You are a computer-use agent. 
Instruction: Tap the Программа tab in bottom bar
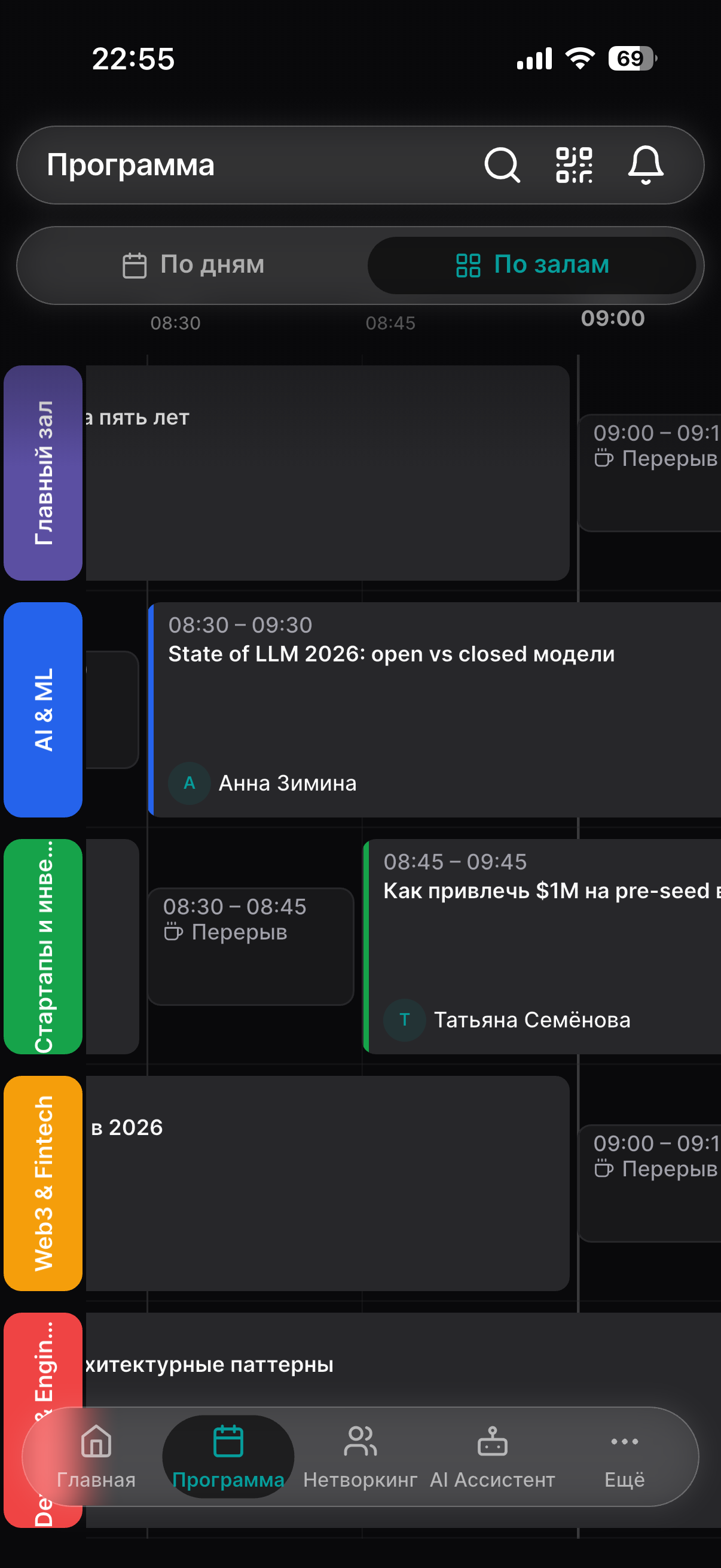coord(228,1456)
